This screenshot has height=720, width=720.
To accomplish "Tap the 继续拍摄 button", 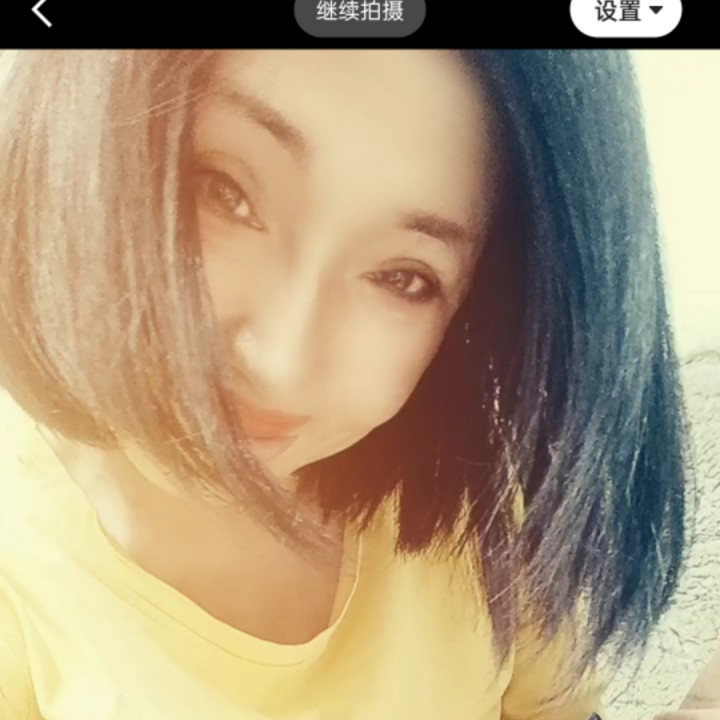I will [x=360, y=13].
